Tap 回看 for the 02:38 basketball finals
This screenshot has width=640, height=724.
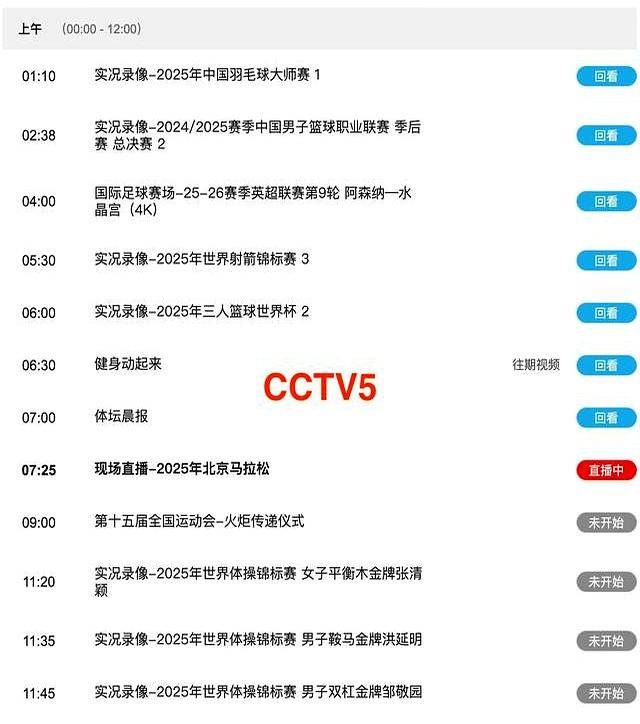[x=606, y=135]
